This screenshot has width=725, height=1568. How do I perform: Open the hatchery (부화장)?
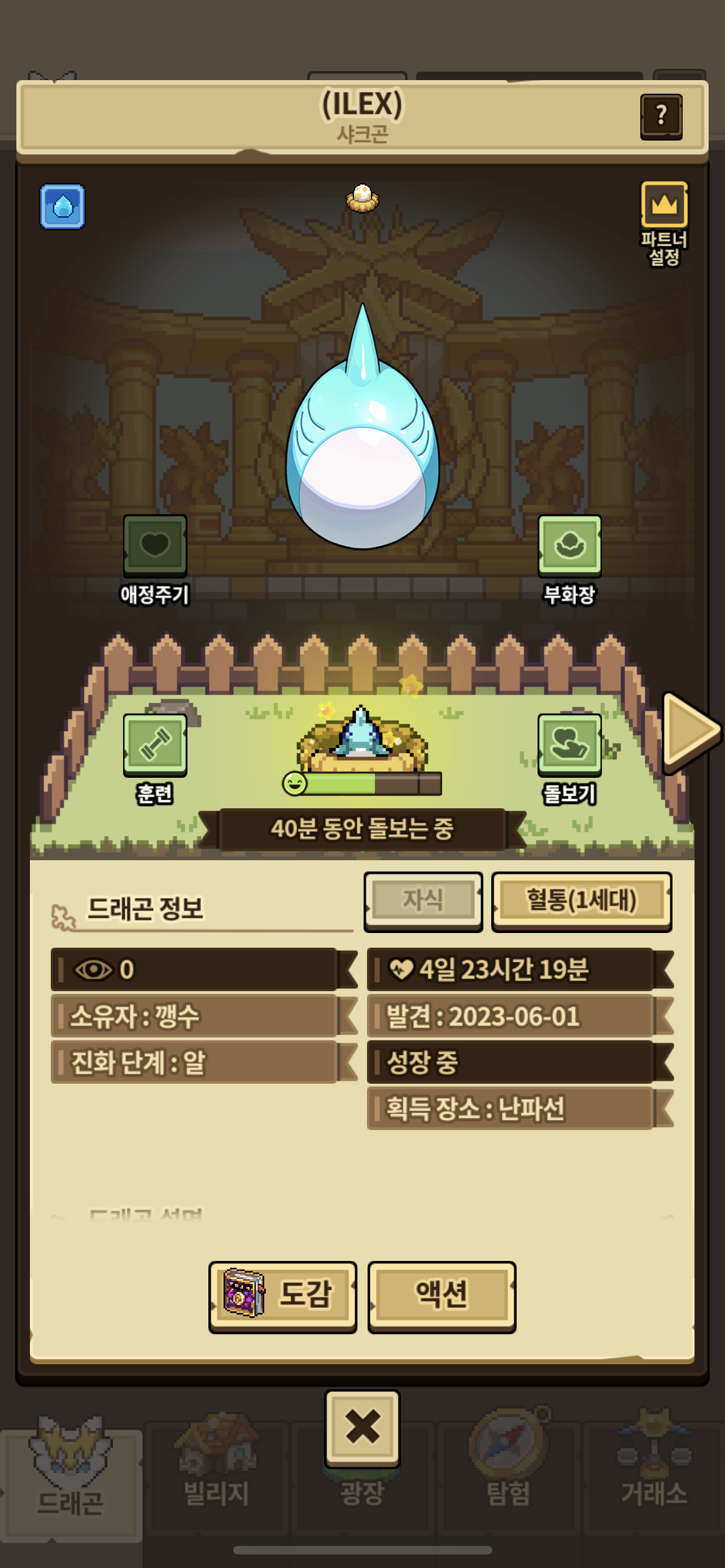(x=569, y=545)
